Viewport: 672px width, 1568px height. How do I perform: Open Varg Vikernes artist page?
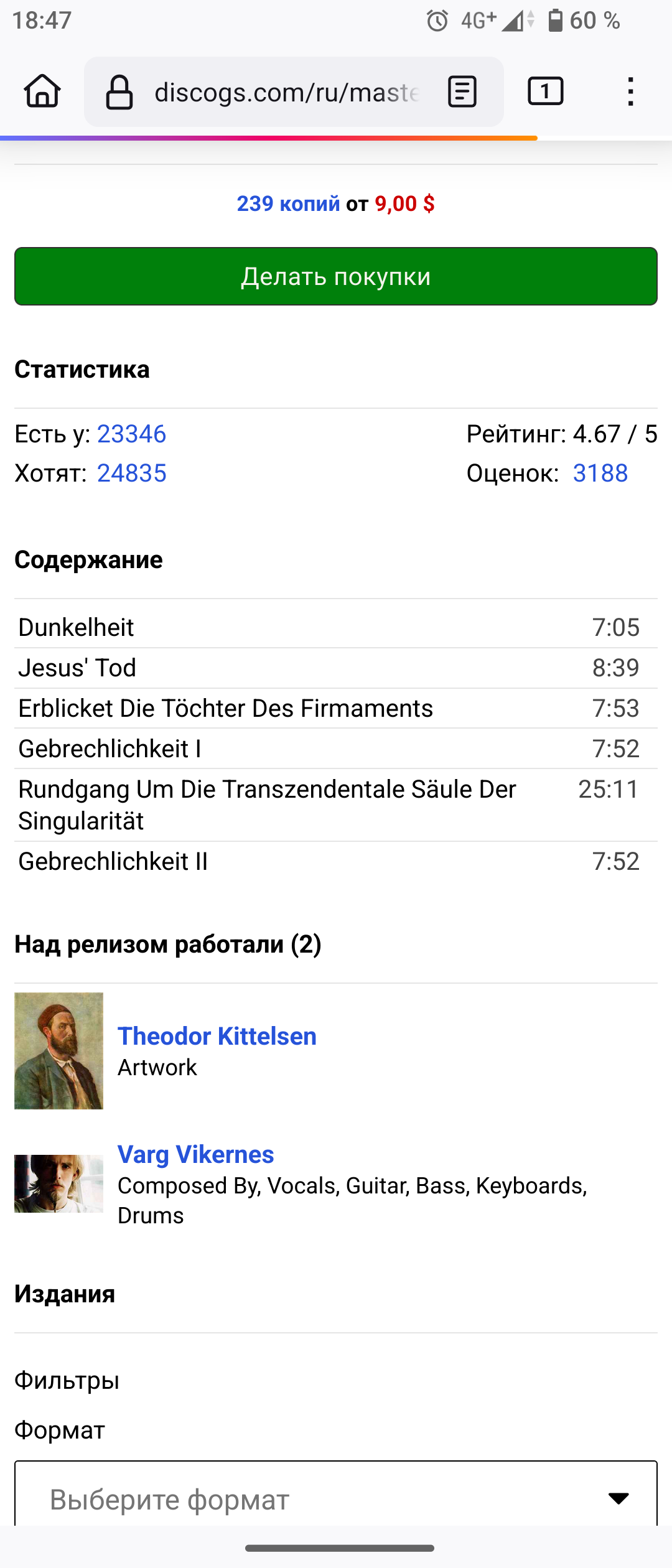point(195,1154)
